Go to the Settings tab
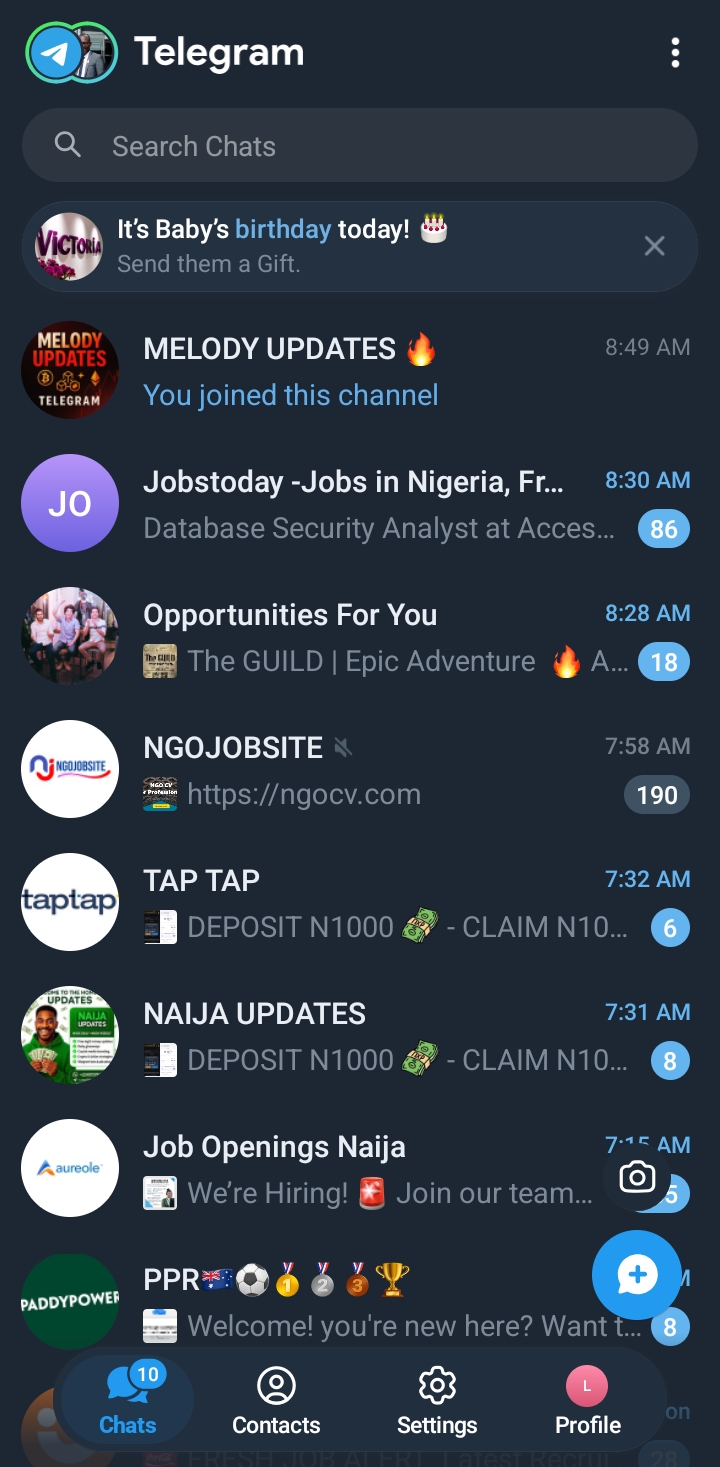The image size is (720, 1467). (x=437, y=1400)
